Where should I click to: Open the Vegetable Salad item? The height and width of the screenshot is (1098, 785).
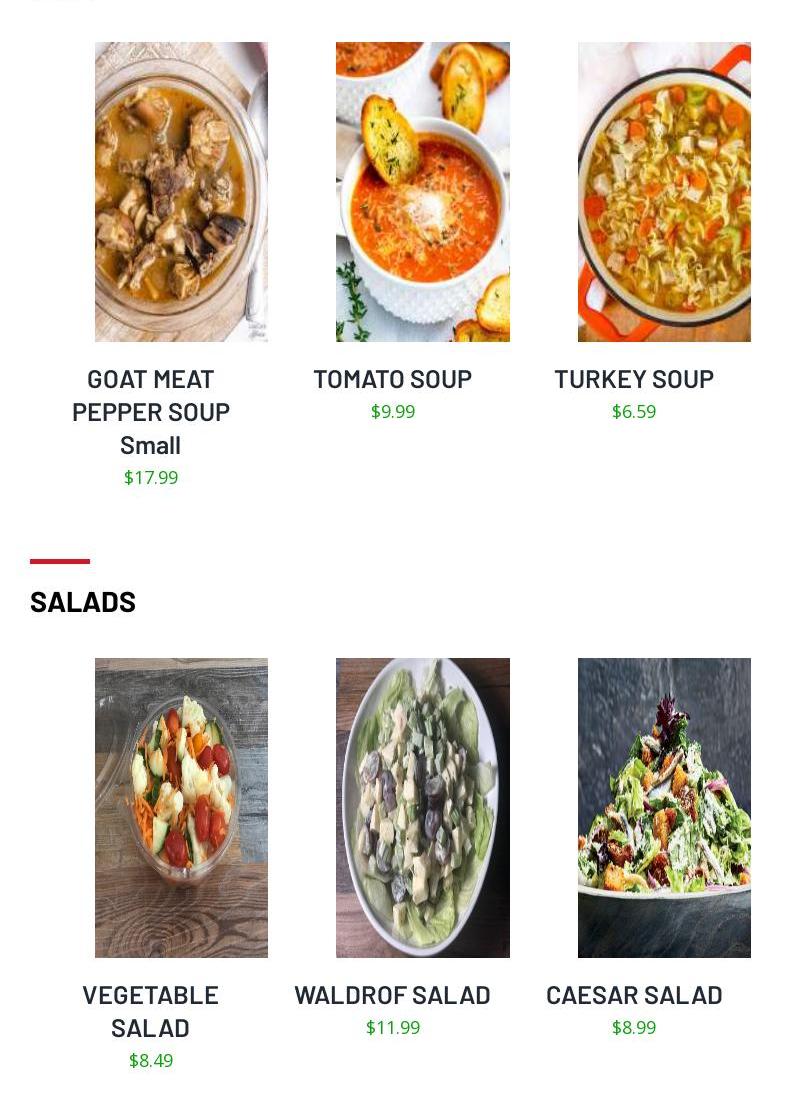[181, 807]
